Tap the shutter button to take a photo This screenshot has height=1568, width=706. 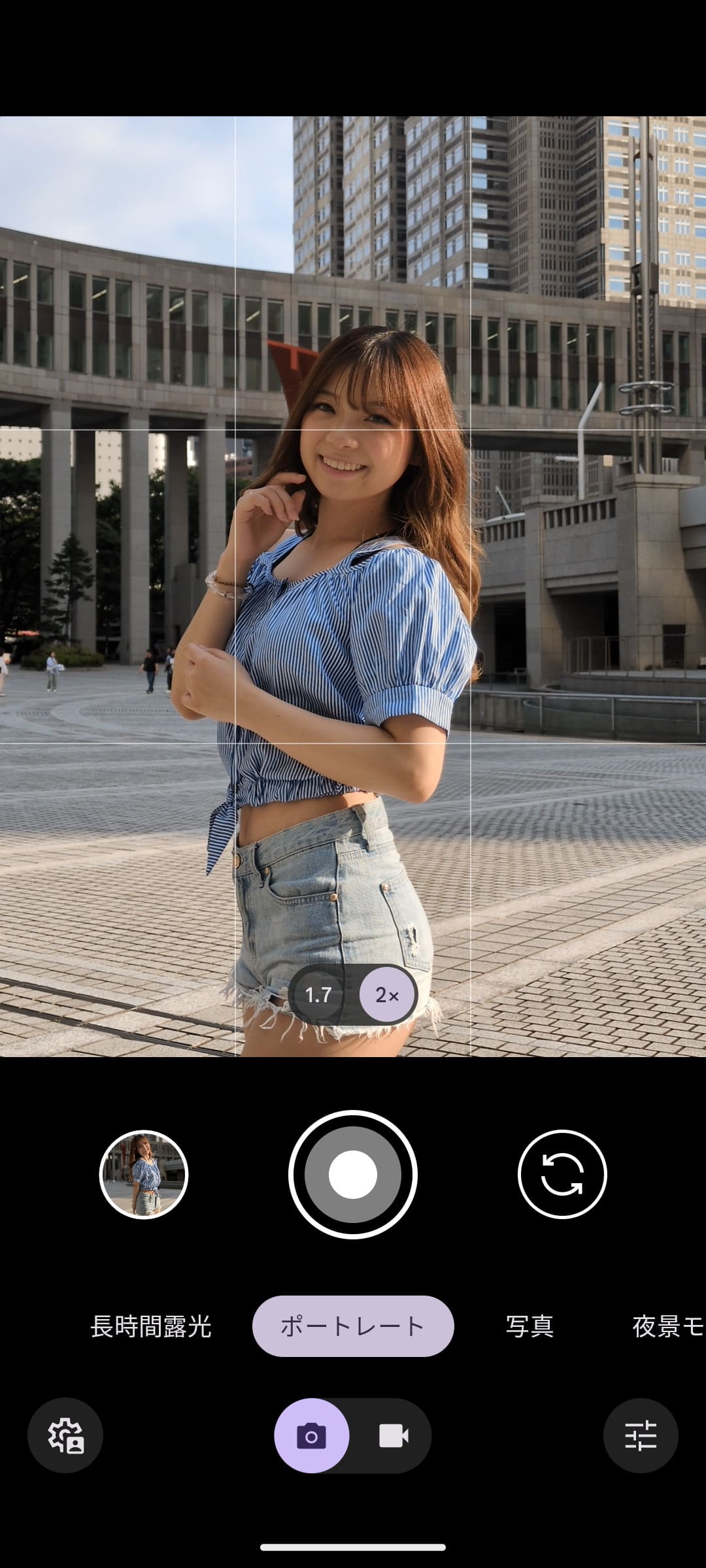click(353, 1175)
